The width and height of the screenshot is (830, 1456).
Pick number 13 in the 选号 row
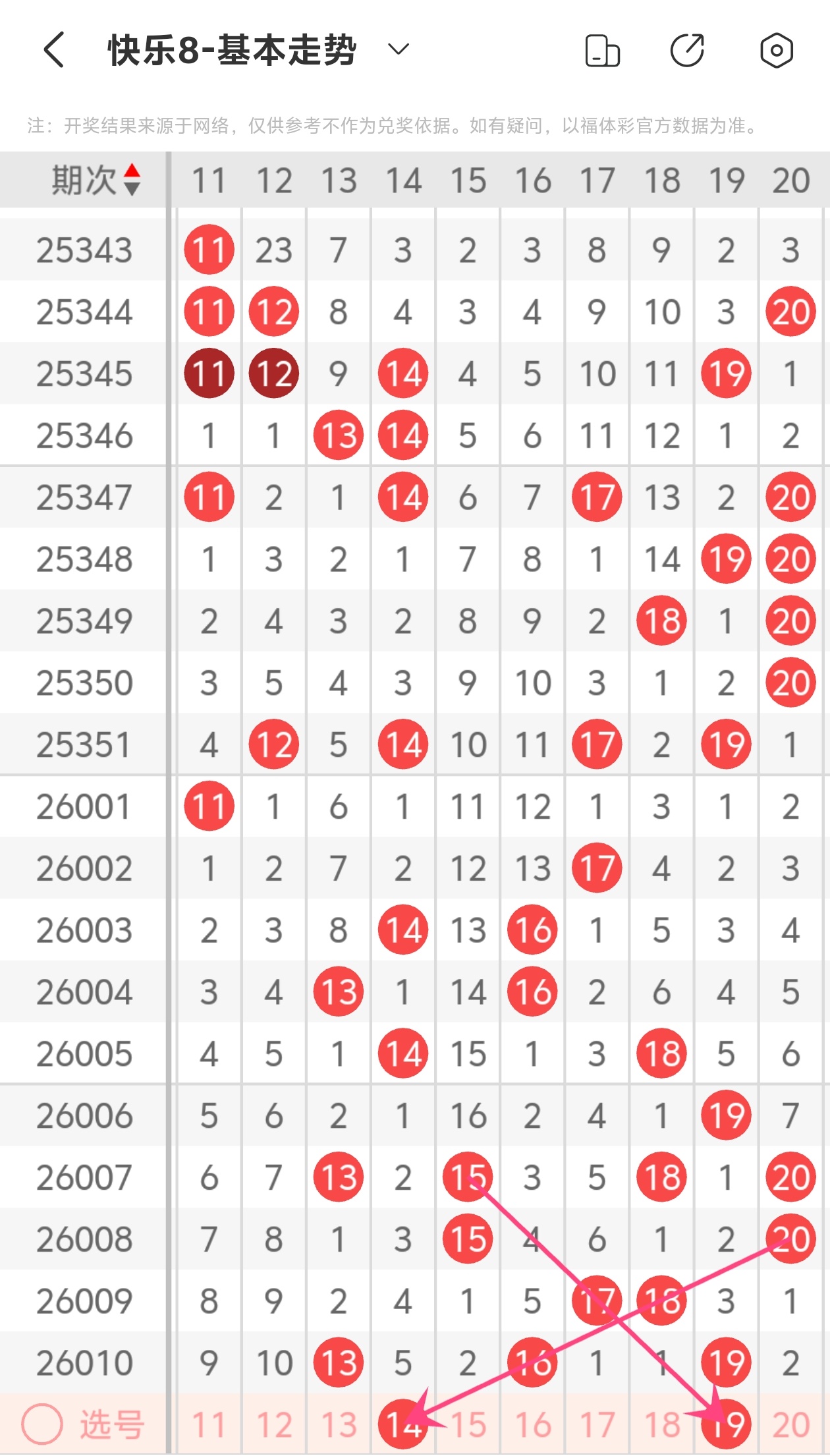tap(339, 1424)
